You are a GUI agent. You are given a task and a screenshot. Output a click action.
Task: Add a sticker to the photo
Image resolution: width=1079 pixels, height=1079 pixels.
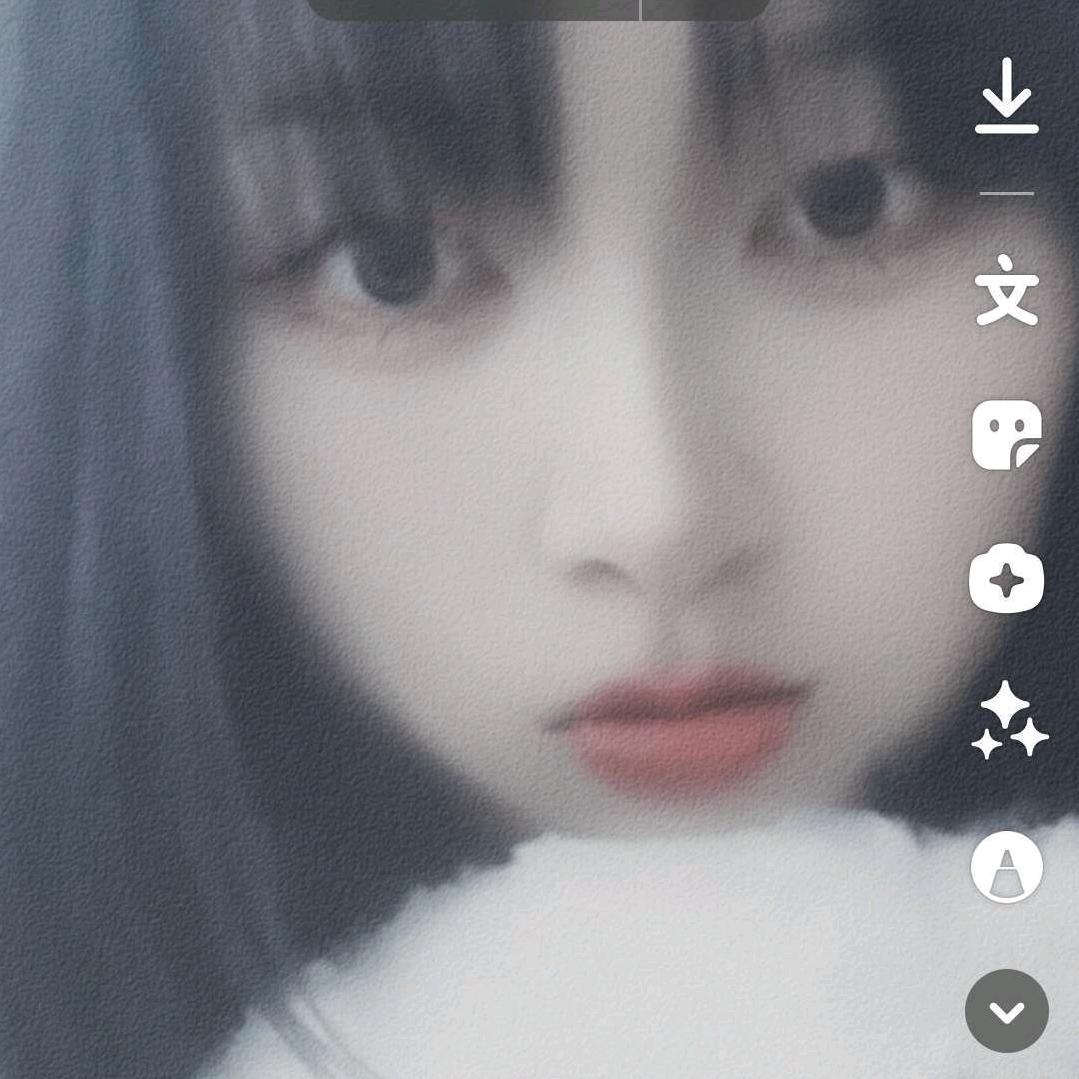click(1006, 435)
